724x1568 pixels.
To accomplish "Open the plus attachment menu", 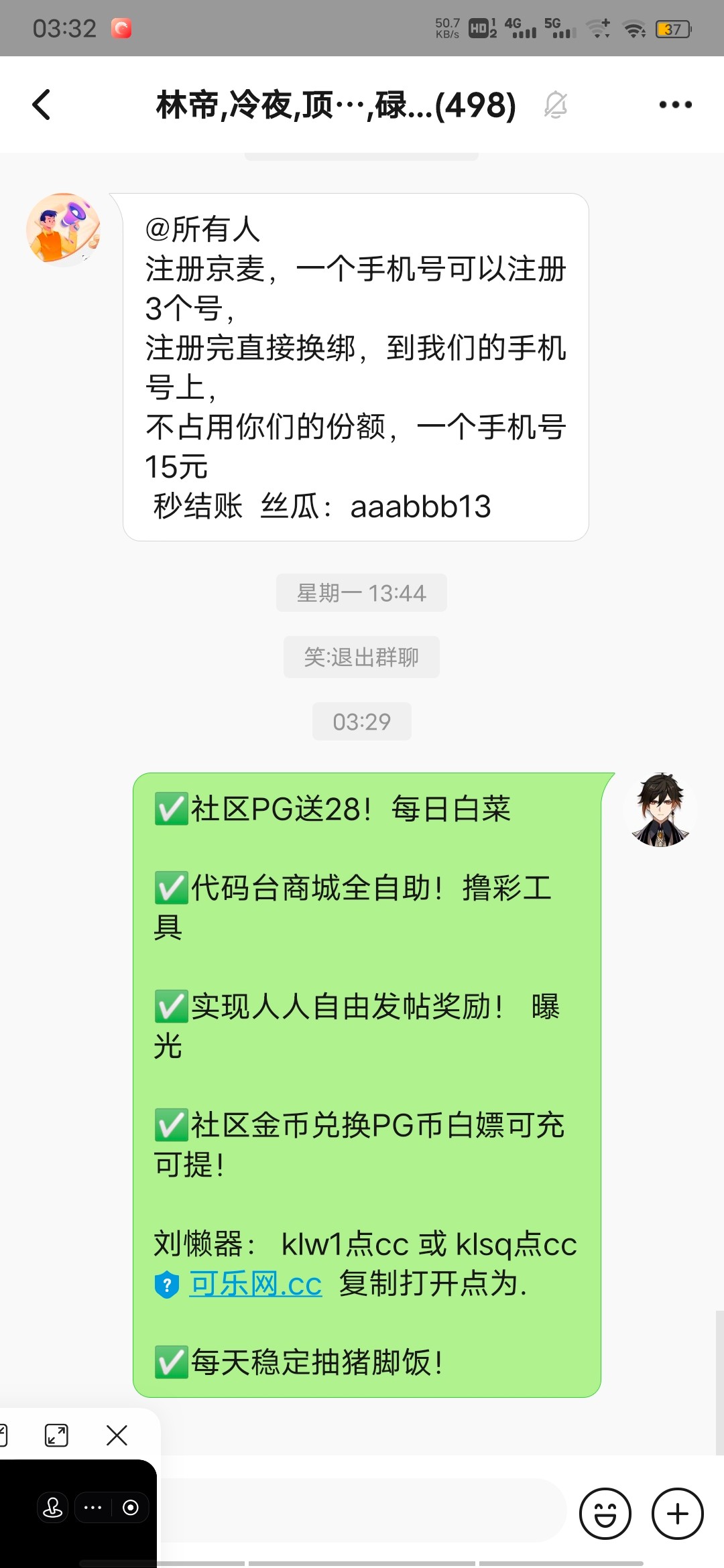I will [x=678, y=1514].
